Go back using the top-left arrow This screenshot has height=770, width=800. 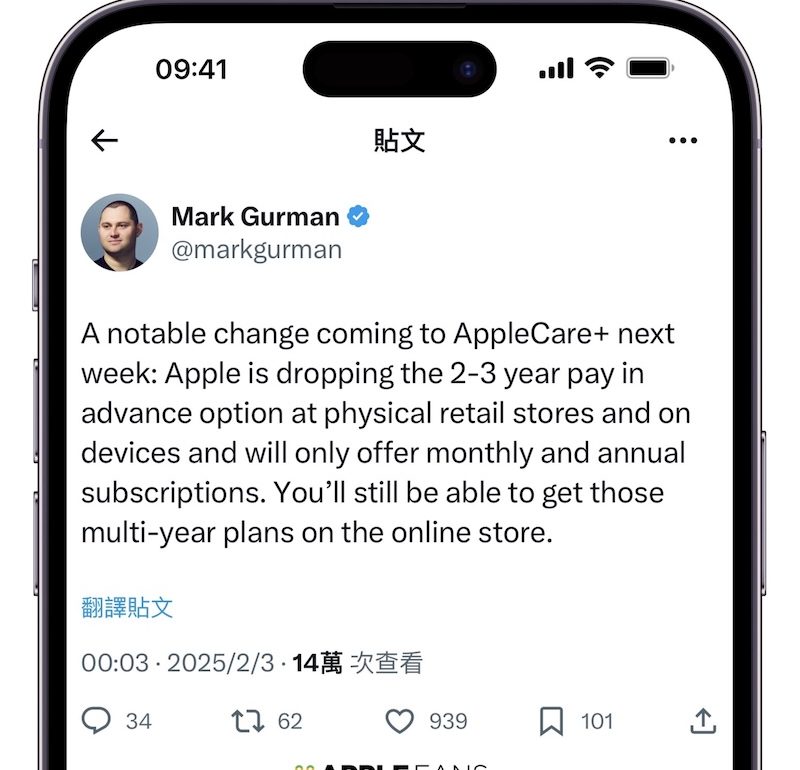[x=105, y=141]
